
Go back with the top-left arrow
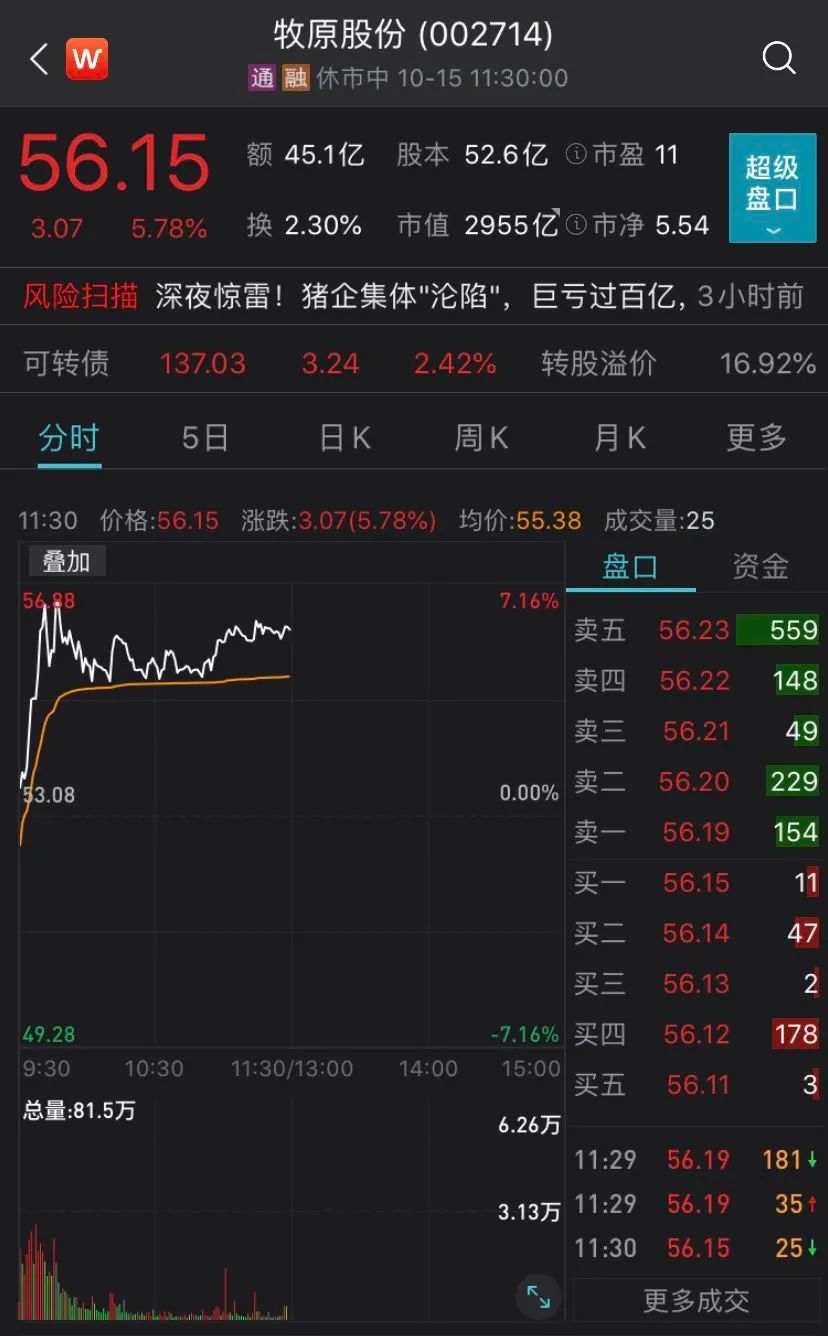pos(39,59)
